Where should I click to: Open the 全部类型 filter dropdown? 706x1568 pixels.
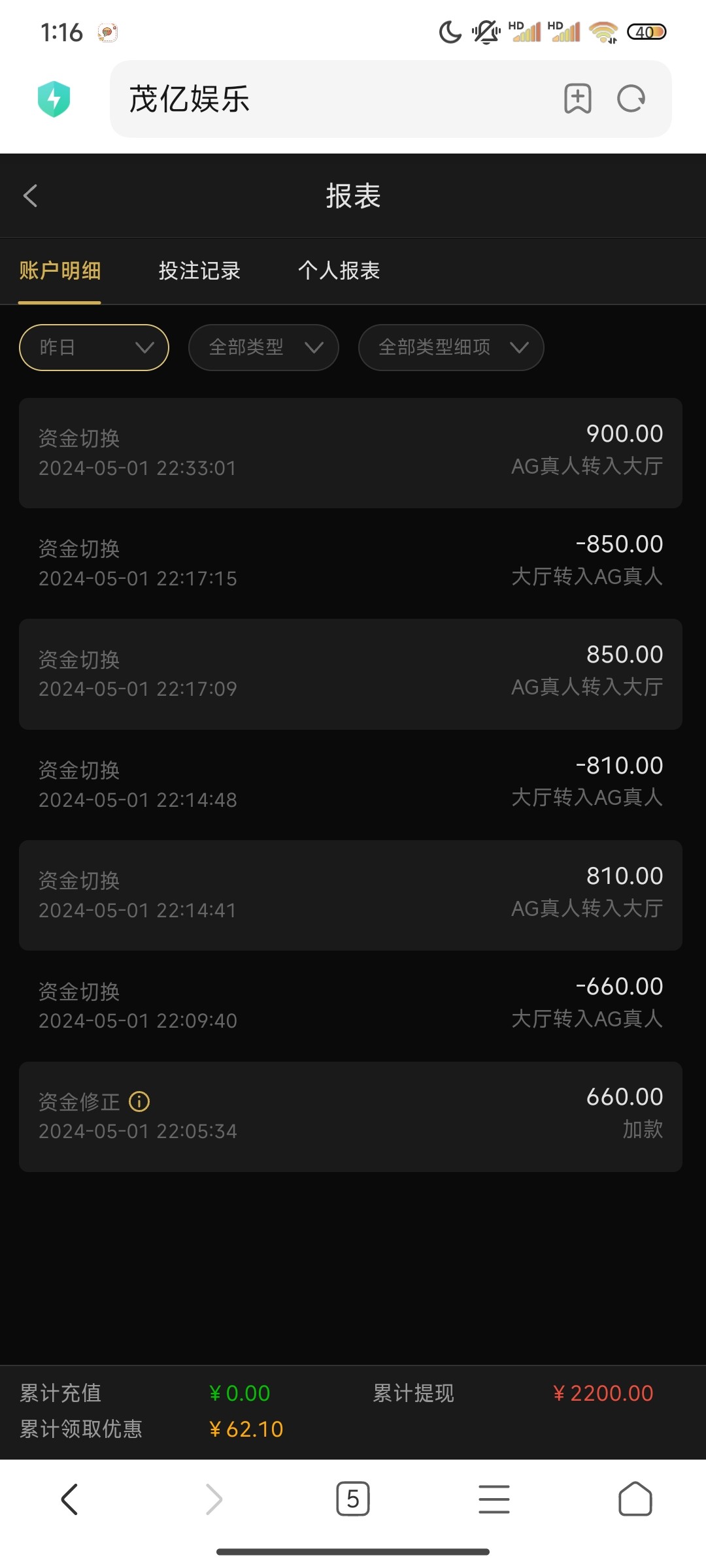(263, 348)
